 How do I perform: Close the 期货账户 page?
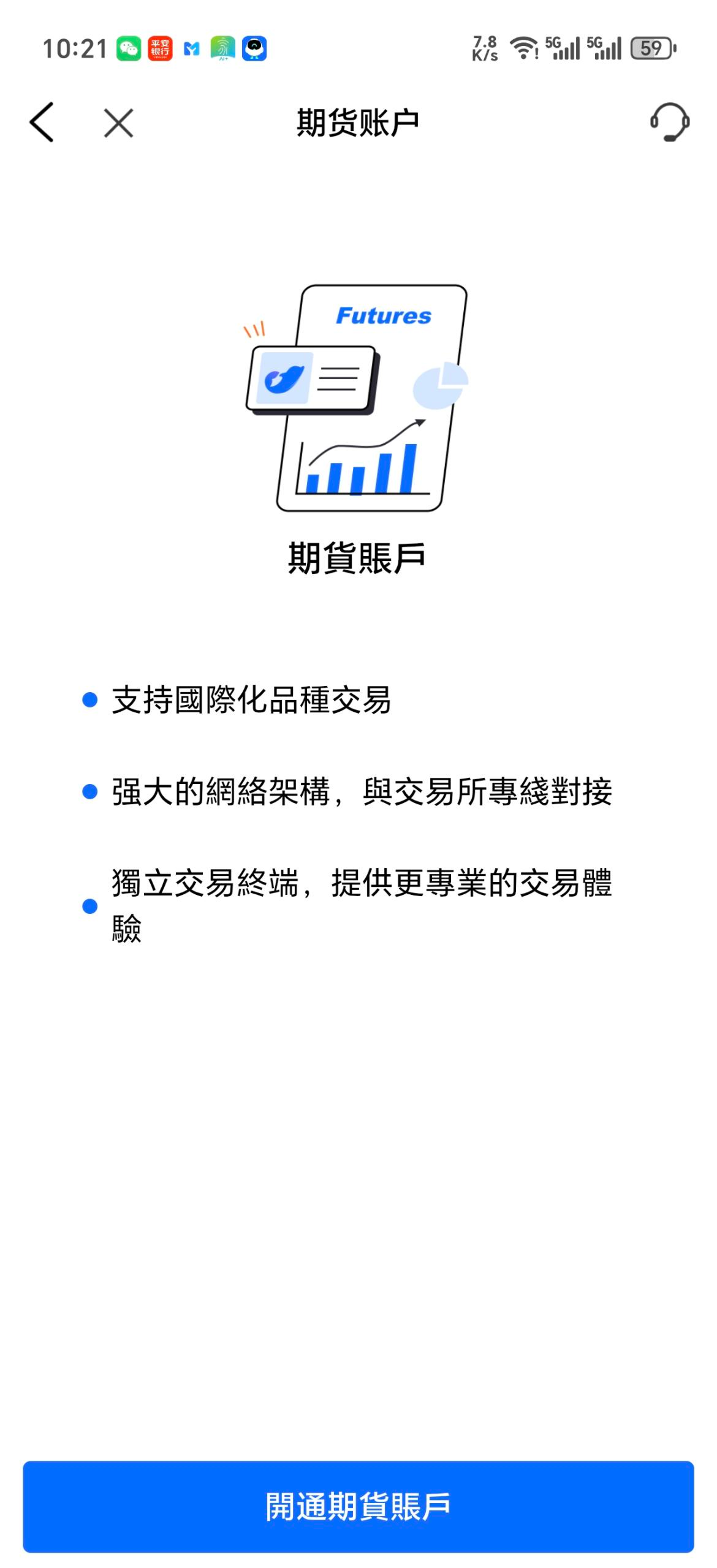[118, 123]
